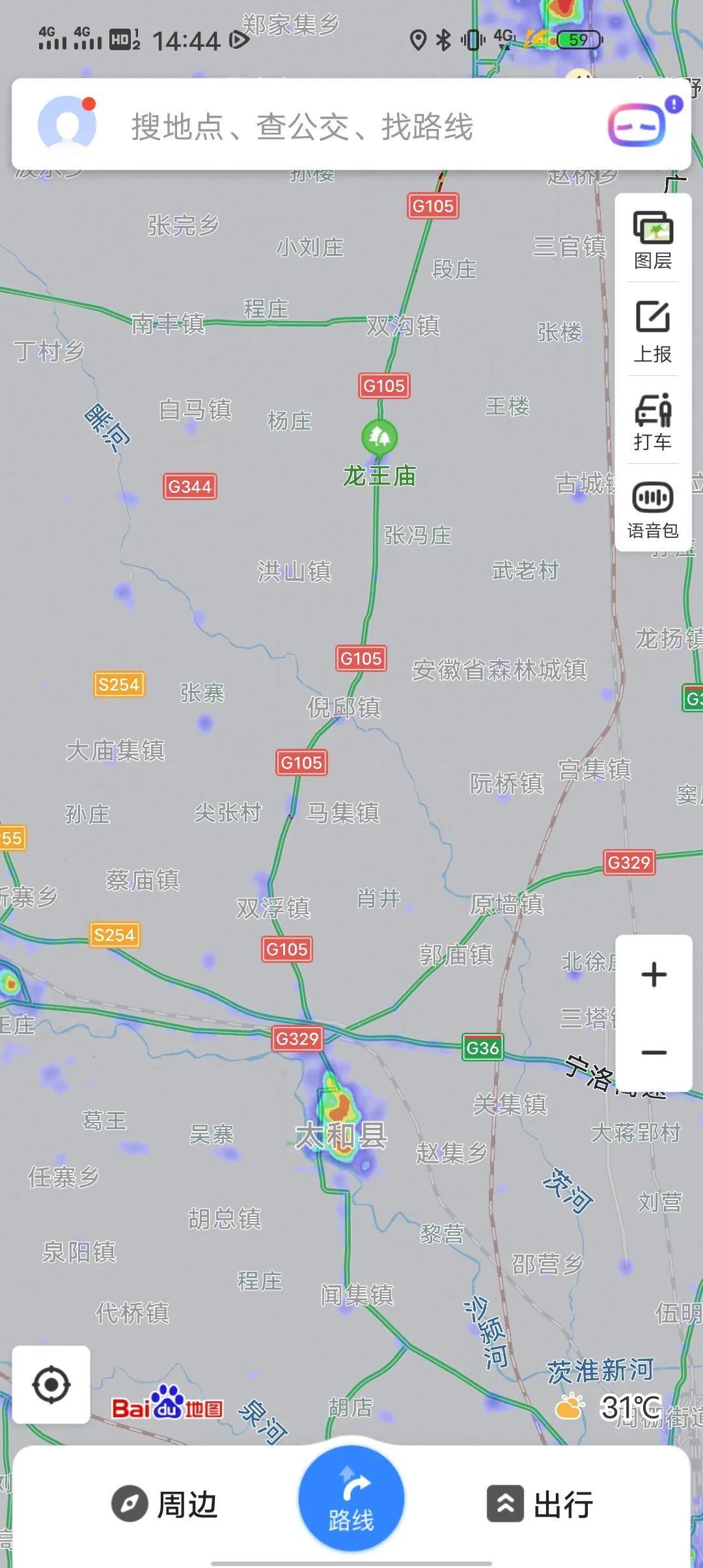Screen dimensions: 703x1568
Task: Check the 31°C weather widget
Action: 609,1408
